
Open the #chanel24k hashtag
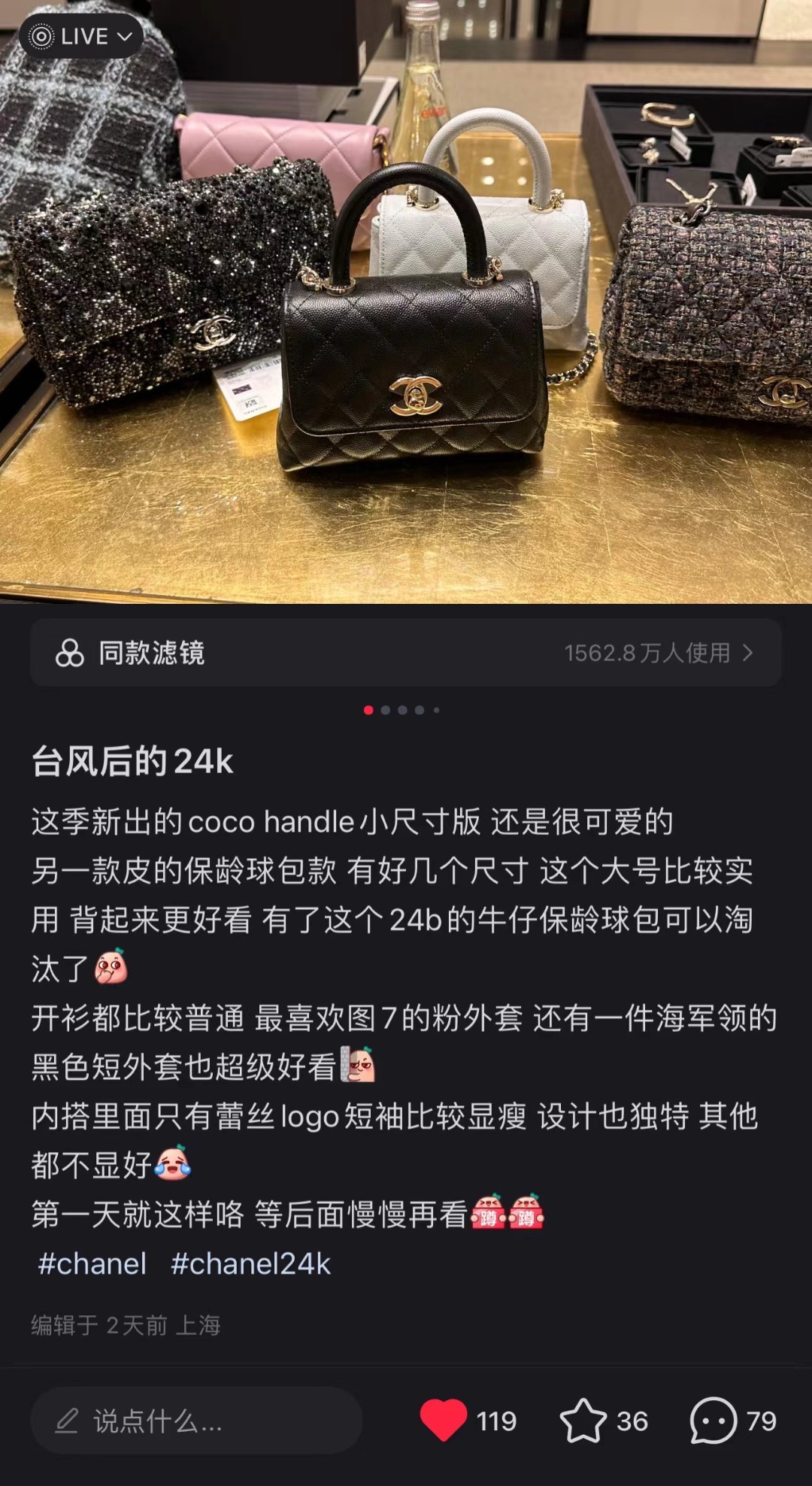250,1263
